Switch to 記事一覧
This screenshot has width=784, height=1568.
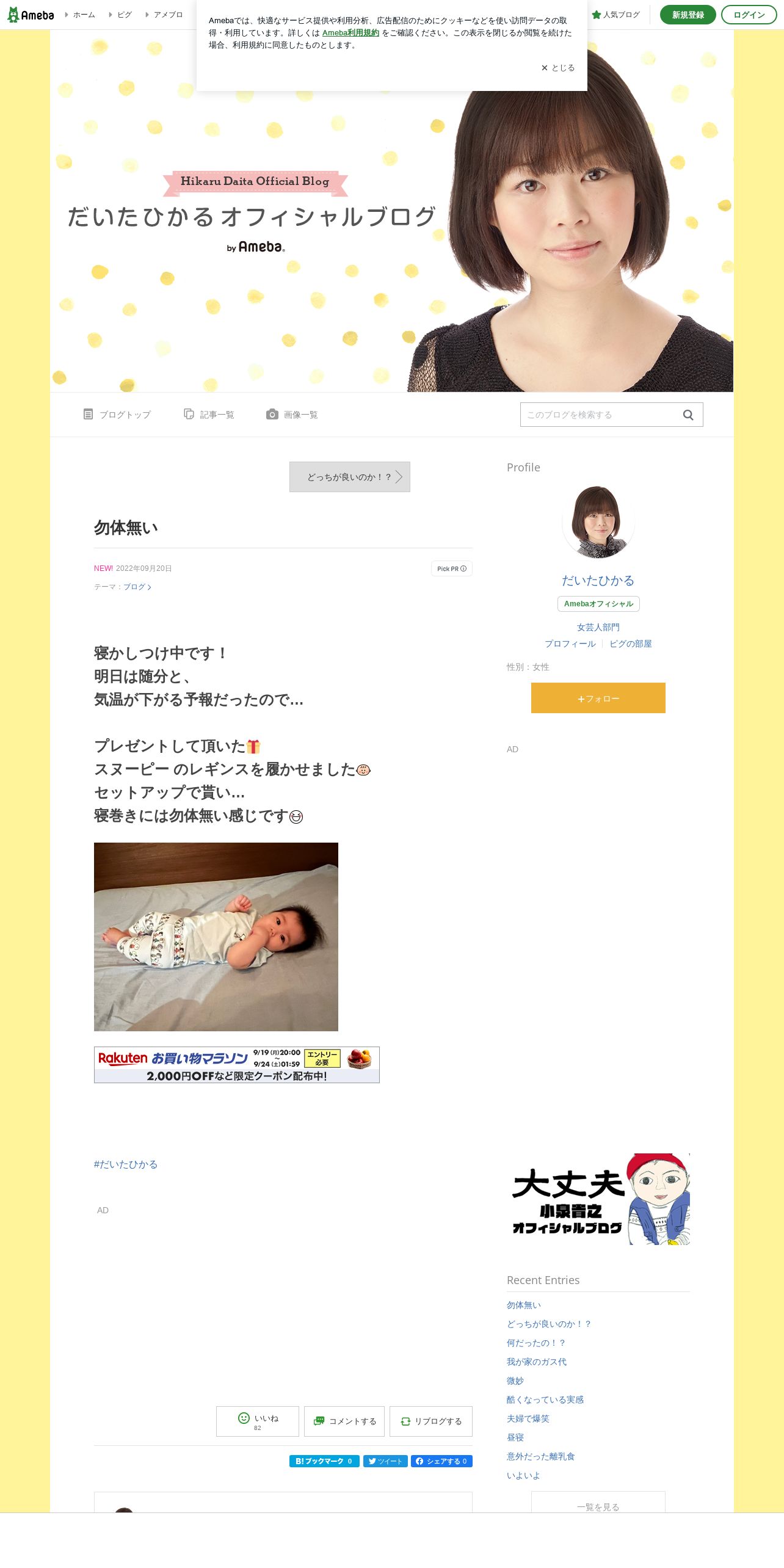click(209, 415)
